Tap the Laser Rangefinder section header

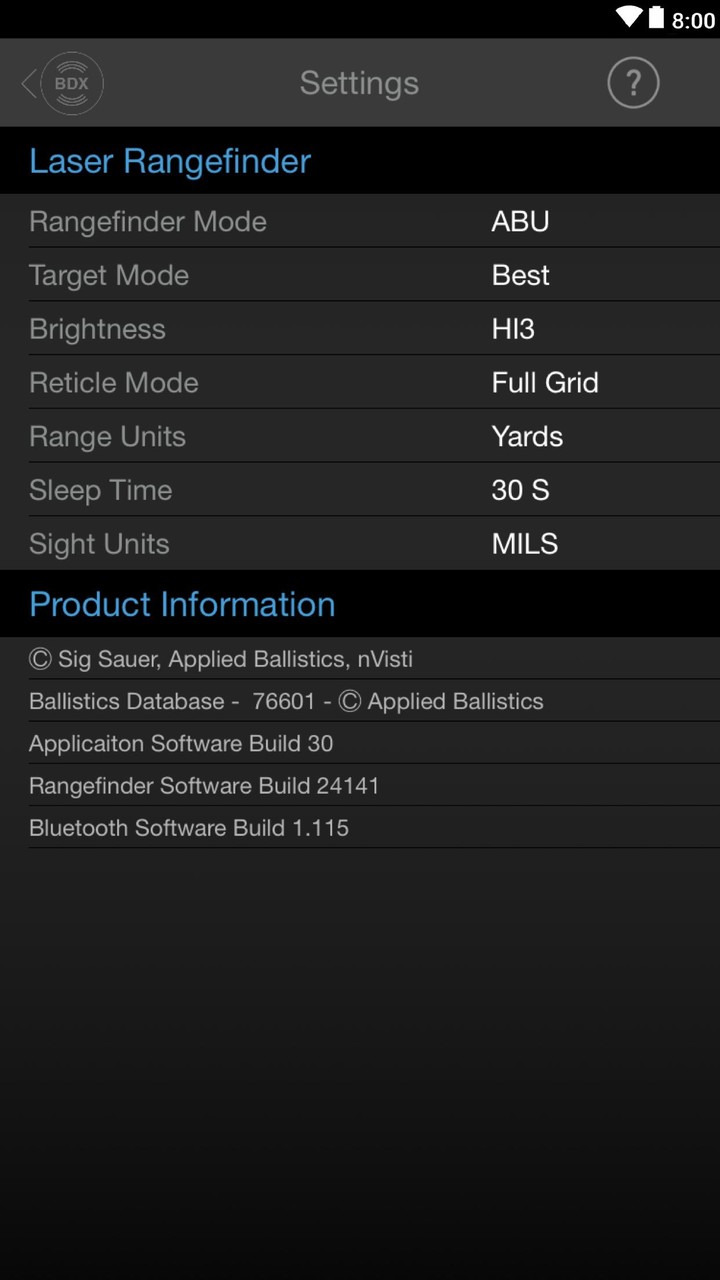170,161
